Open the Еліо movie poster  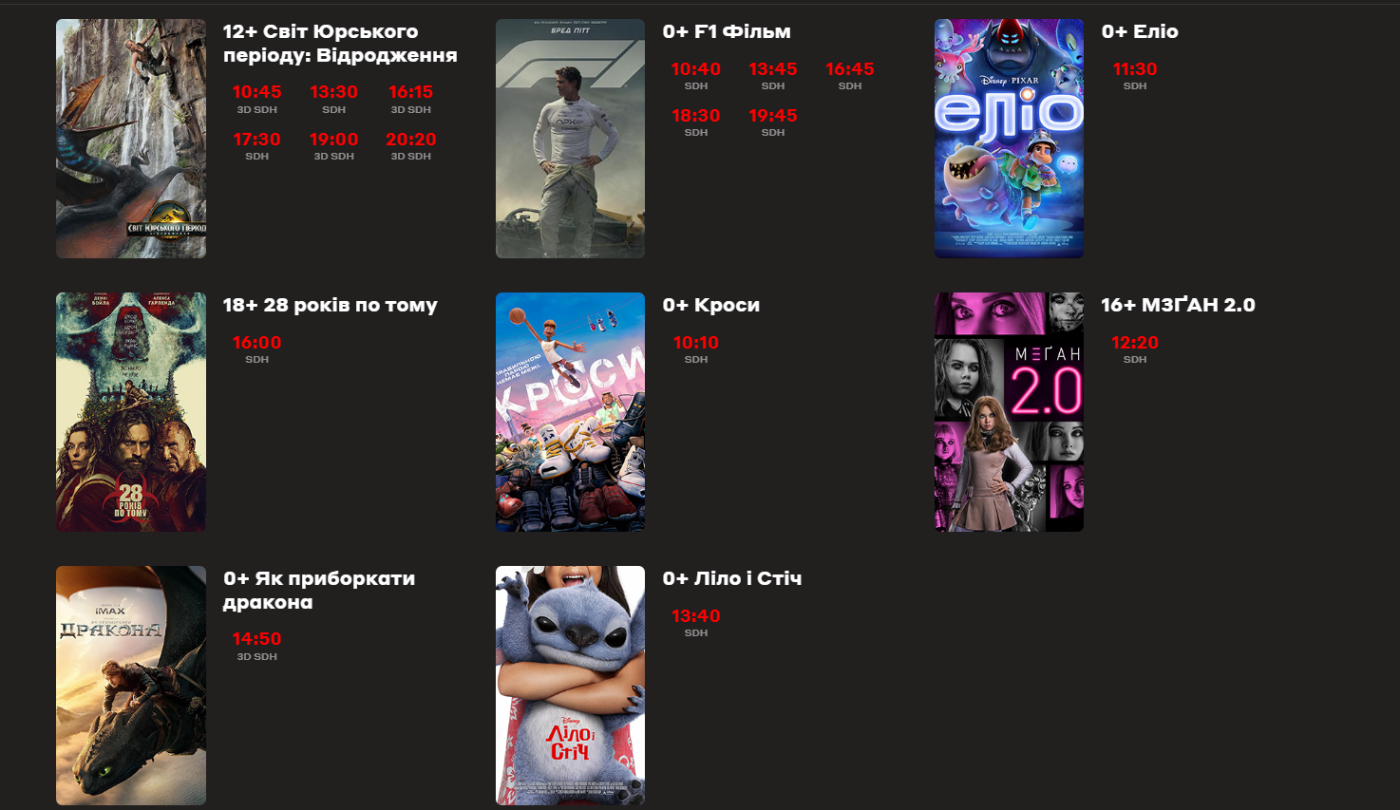(1009, 138)
